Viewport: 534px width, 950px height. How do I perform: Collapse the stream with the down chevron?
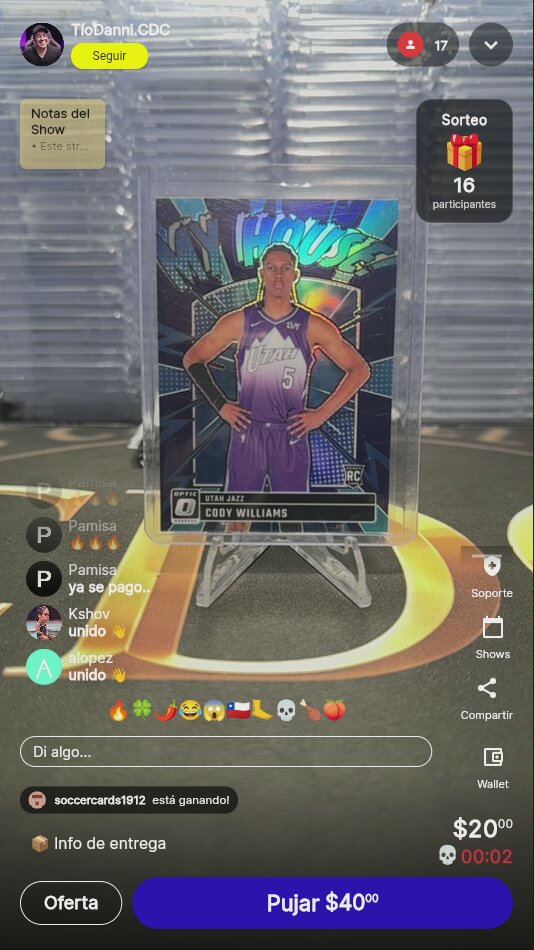[x=491, y=45]
